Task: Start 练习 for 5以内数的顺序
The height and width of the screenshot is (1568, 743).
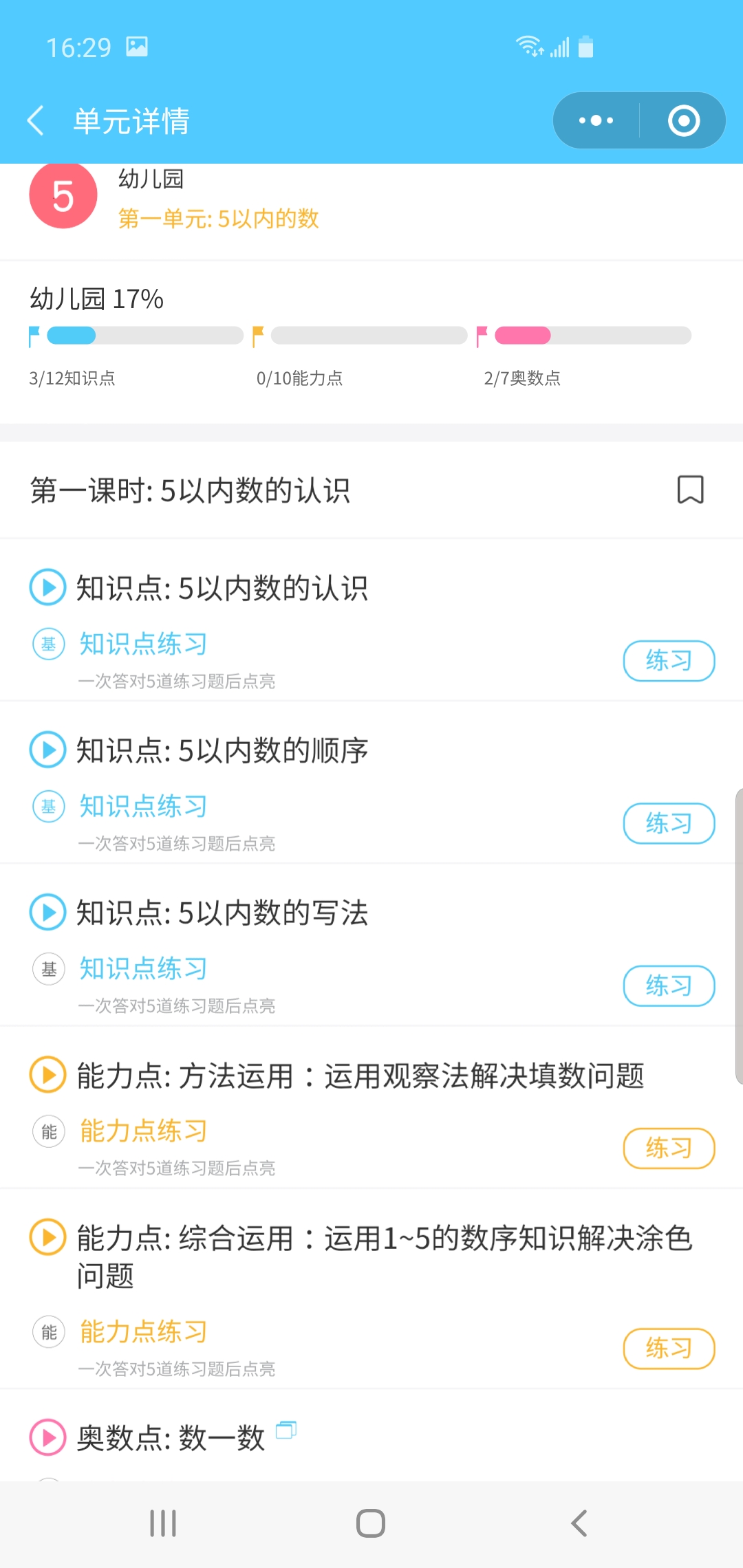Action: point(669,823)
